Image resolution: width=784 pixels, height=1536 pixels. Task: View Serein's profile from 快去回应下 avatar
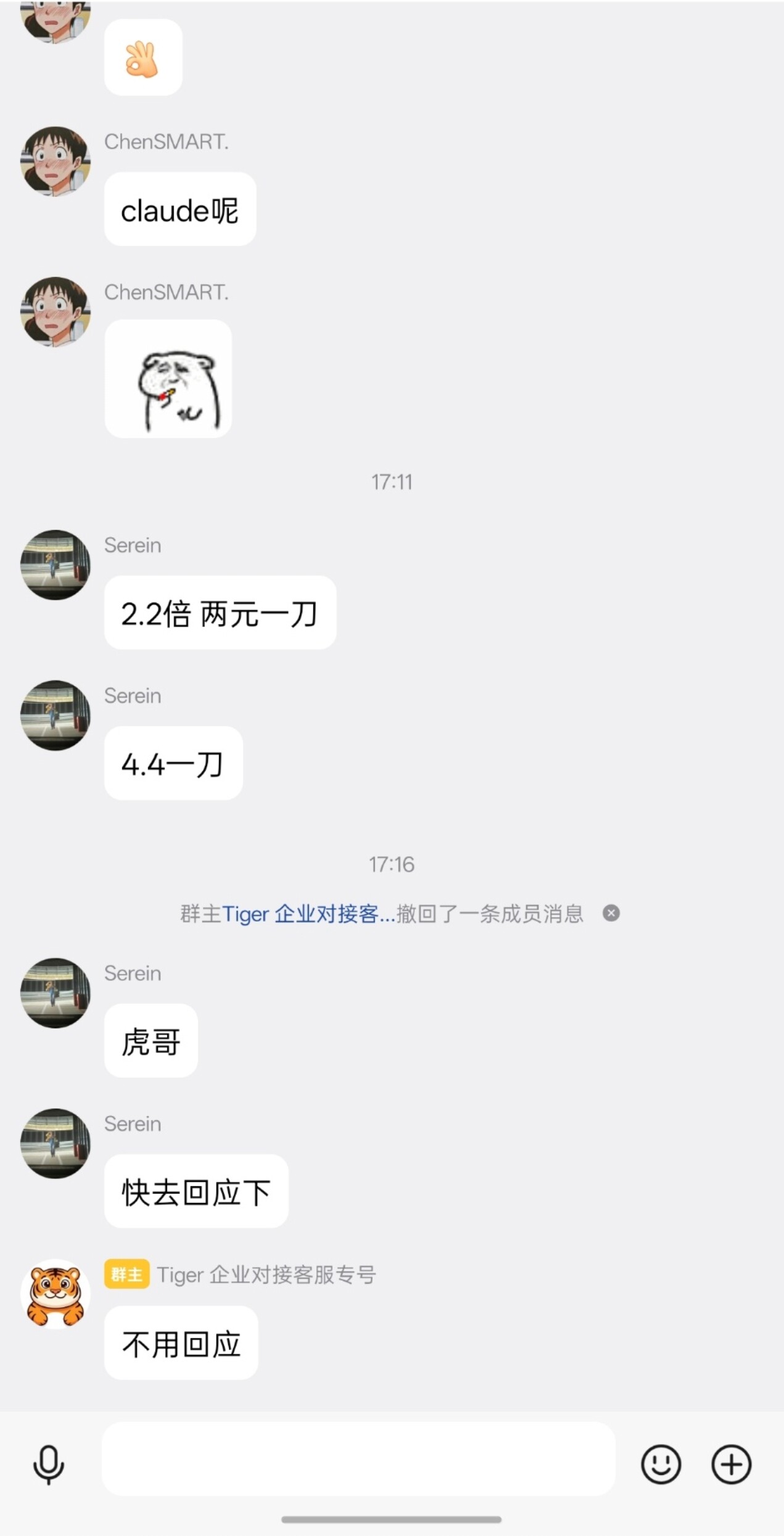pos(56,1143)
